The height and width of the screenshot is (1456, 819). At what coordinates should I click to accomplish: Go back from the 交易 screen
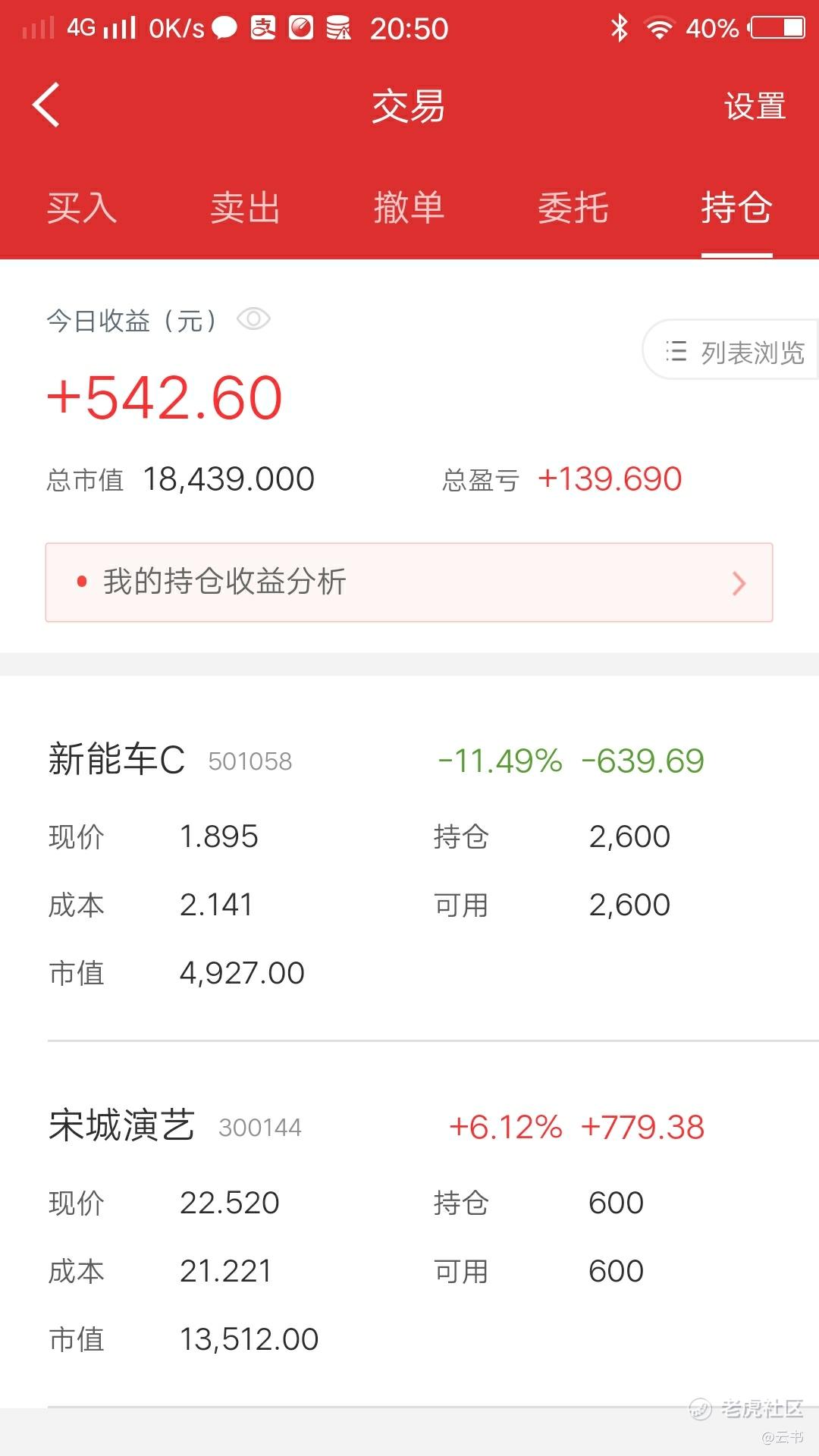[x=46, y=105]
